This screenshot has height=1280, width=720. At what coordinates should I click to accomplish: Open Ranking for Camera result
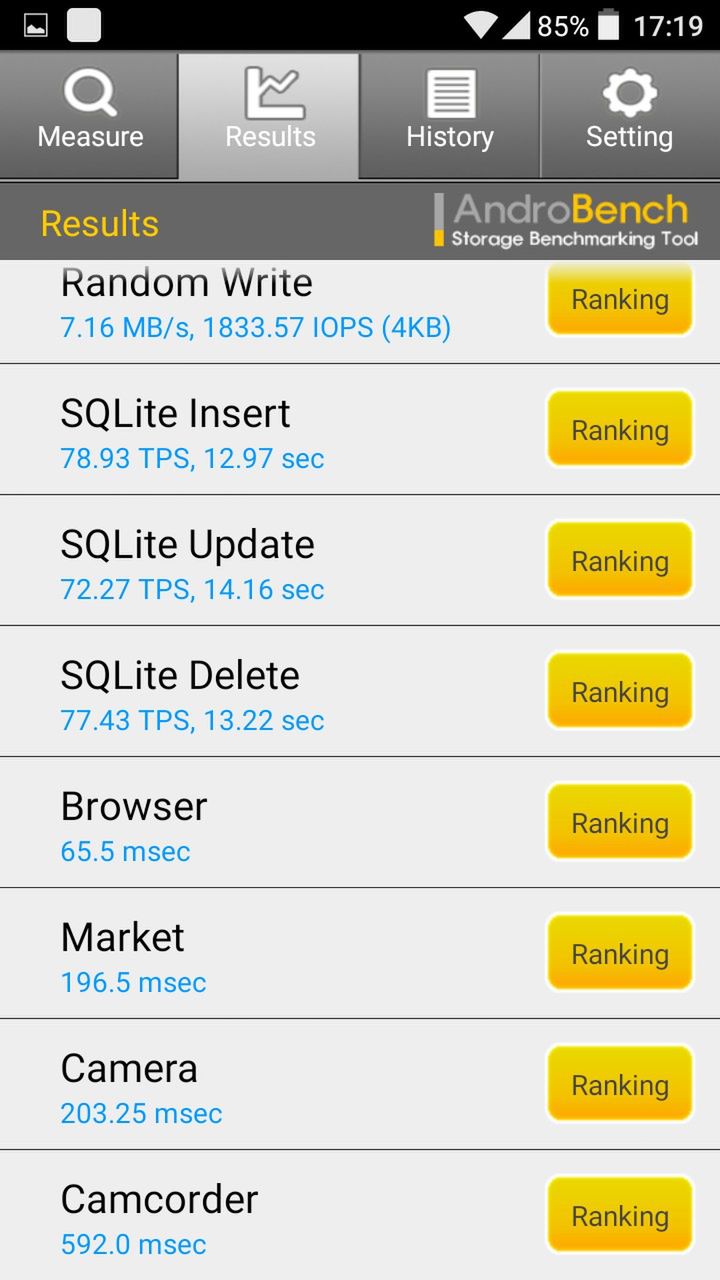pyautogui.click(x=619, y=1084)
